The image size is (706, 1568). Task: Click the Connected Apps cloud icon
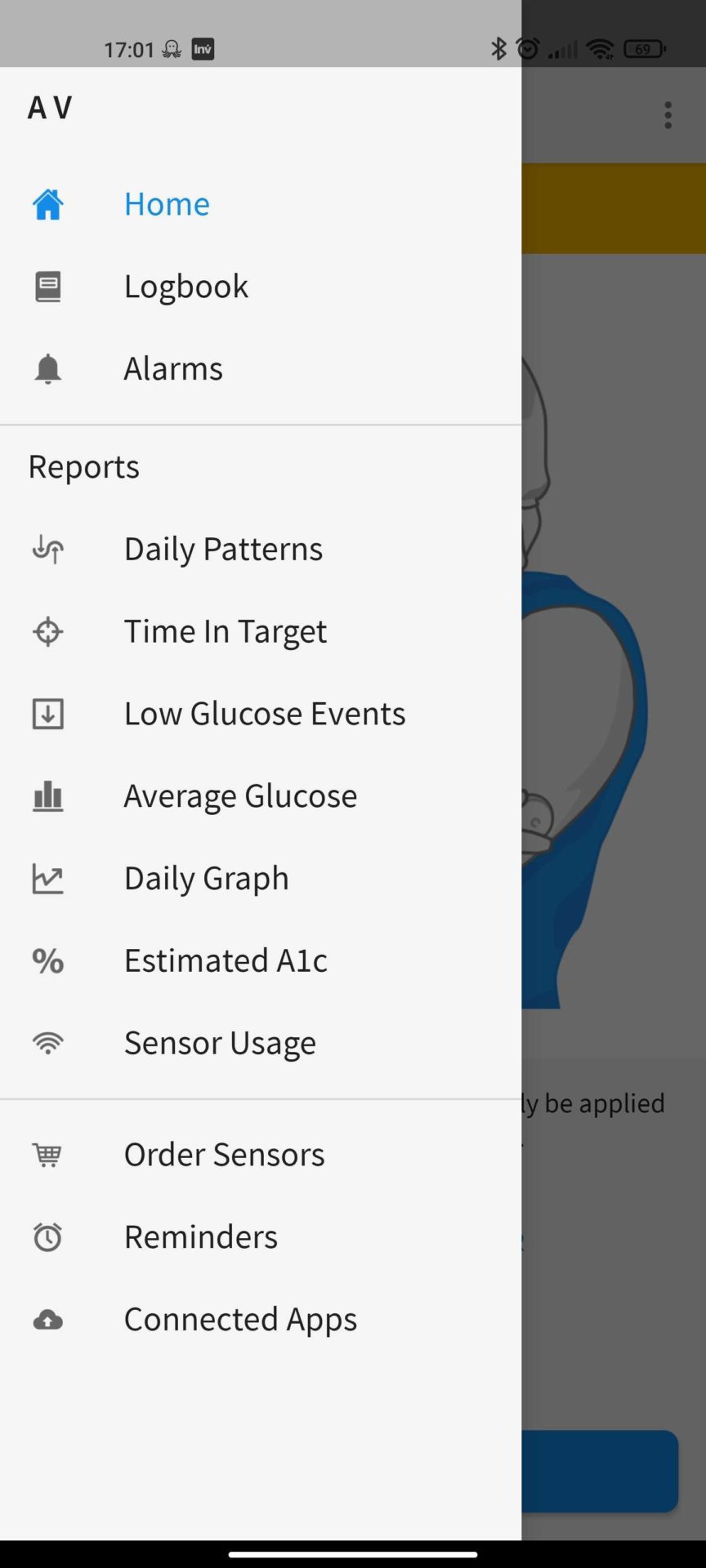pyautogui.click(x=47, y=1319)
